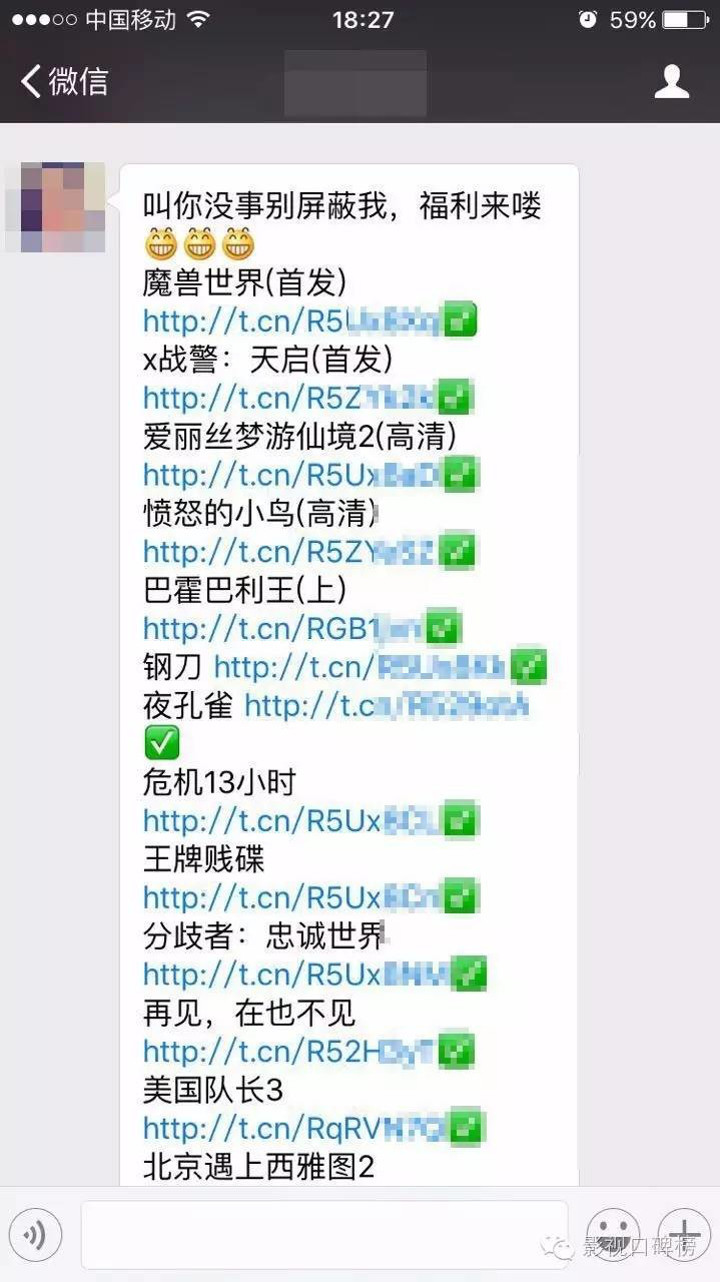
Task: Open the contact profile icon
Action: 672,81
